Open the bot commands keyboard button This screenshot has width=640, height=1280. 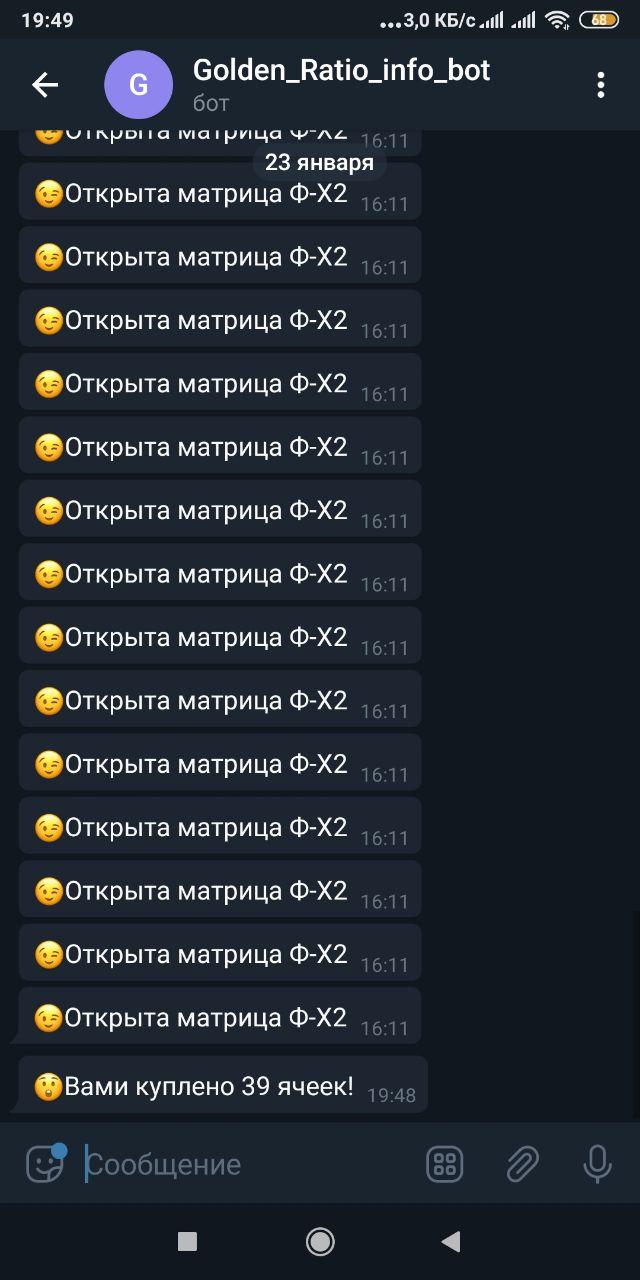click(x=445, y=1164)
